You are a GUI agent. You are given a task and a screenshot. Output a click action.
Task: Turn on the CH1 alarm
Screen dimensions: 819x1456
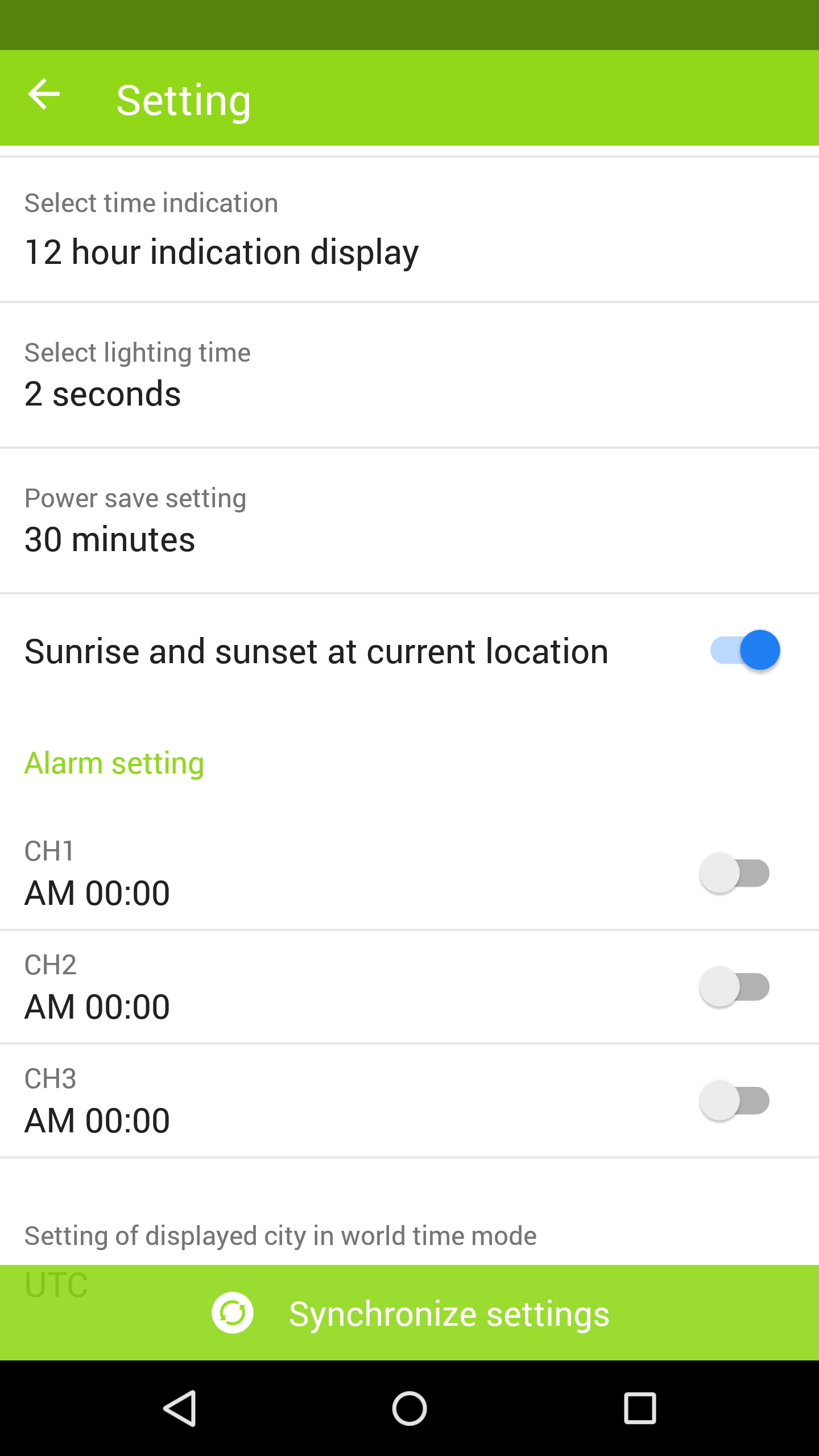tap(734, 873)
